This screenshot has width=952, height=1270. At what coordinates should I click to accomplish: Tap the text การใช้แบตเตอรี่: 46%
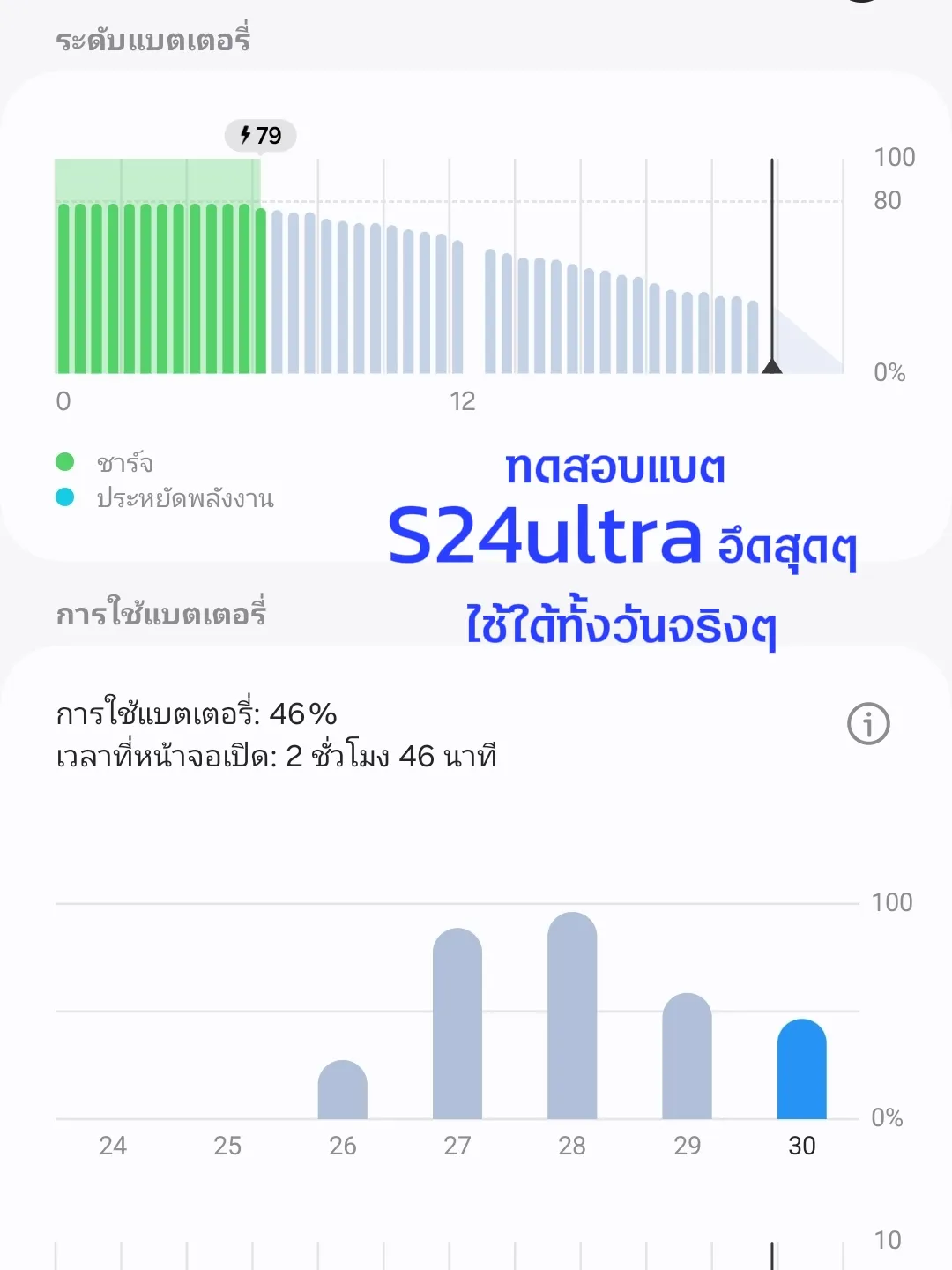tap(196, 715)
